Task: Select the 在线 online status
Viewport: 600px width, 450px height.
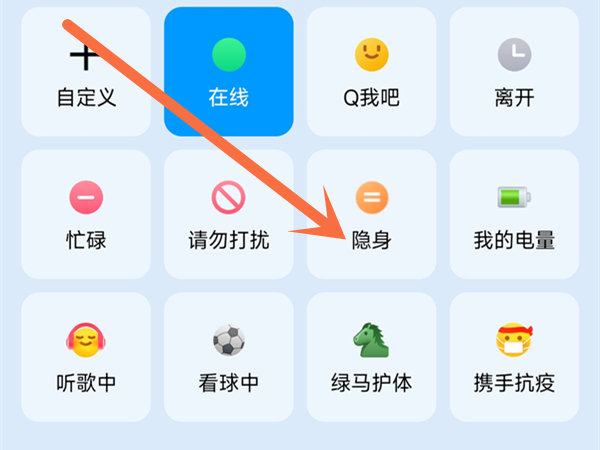Action: 228,72
